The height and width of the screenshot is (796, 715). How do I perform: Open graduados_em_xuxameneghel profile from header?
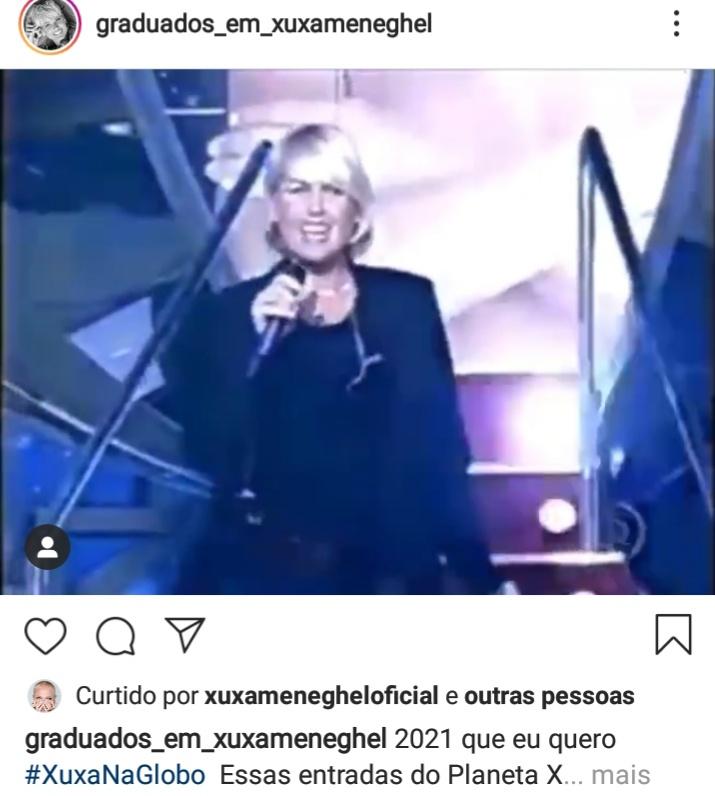coord(264,24)
